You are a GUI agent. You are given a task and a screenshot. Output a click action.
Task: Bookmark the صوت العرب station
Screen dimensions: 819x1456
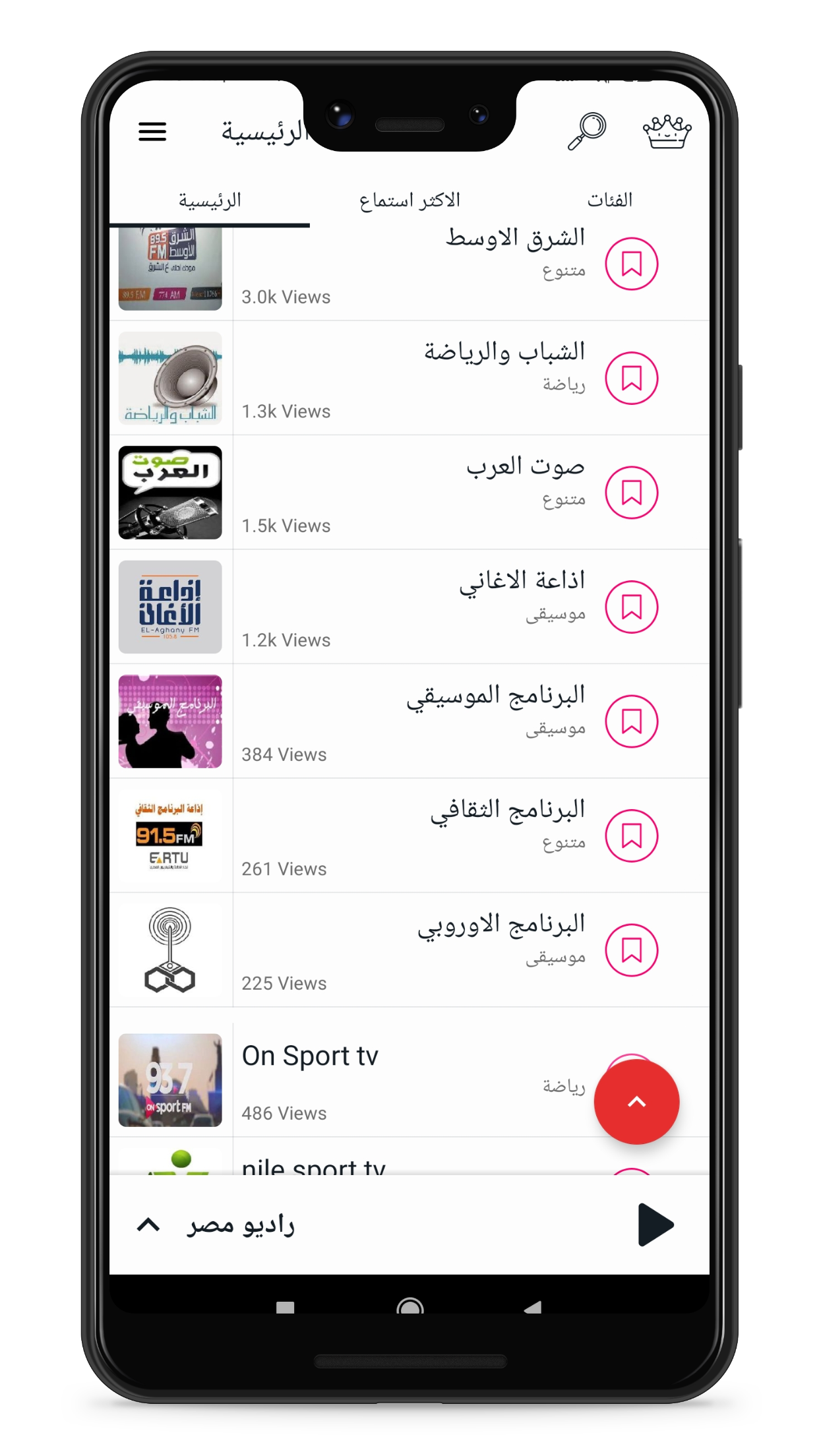point(632,491)
